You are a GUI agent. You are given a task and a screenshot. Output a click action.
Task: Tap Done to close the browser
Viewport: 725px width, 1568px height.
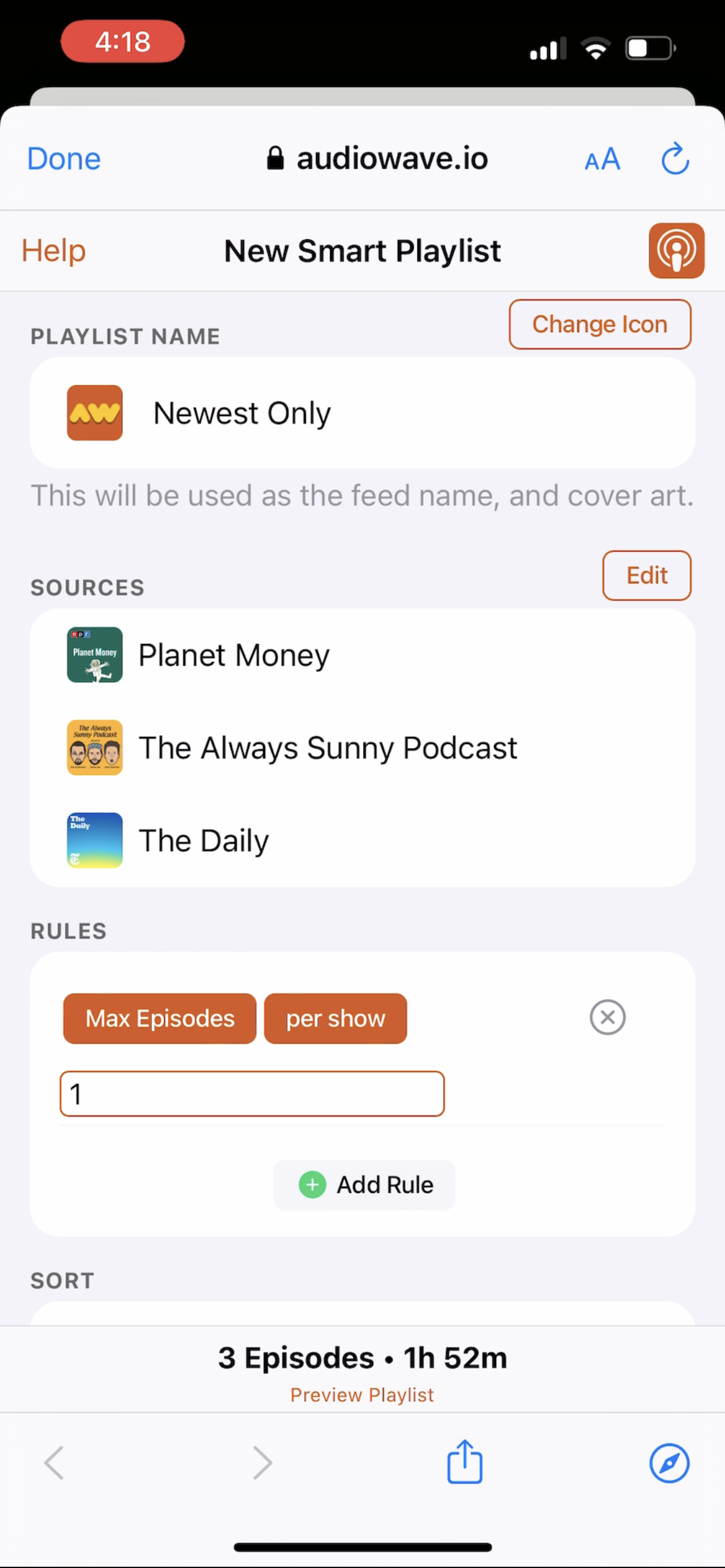[x=64, y=159]
